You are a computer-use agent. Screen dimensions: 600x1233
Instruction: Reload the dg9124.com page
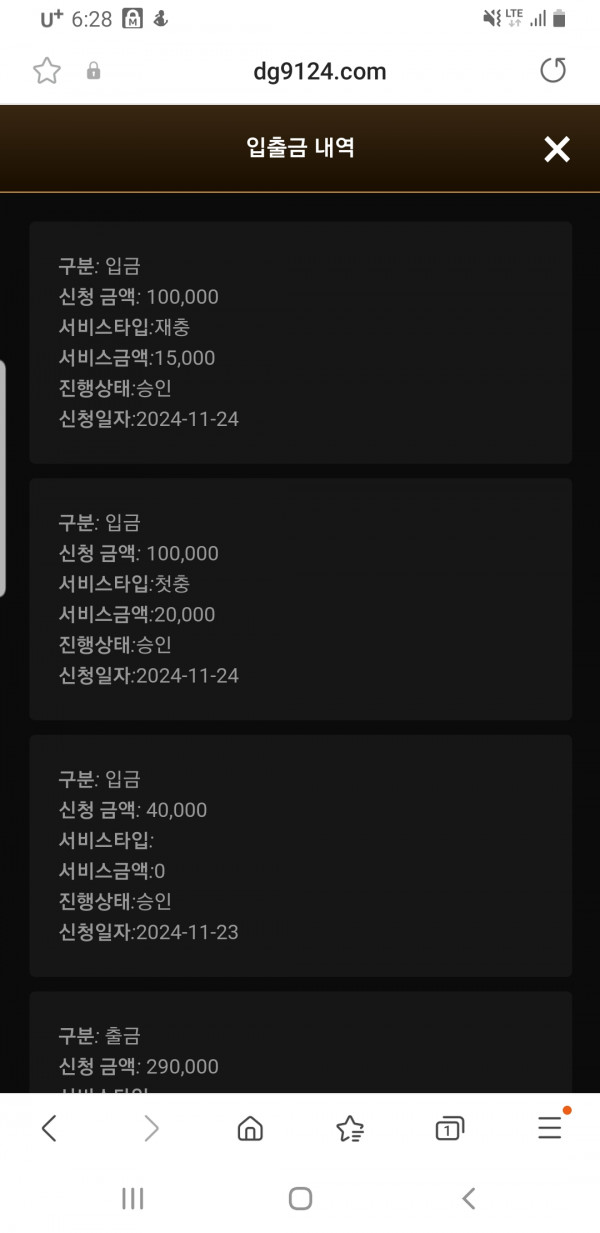point(553,71)
